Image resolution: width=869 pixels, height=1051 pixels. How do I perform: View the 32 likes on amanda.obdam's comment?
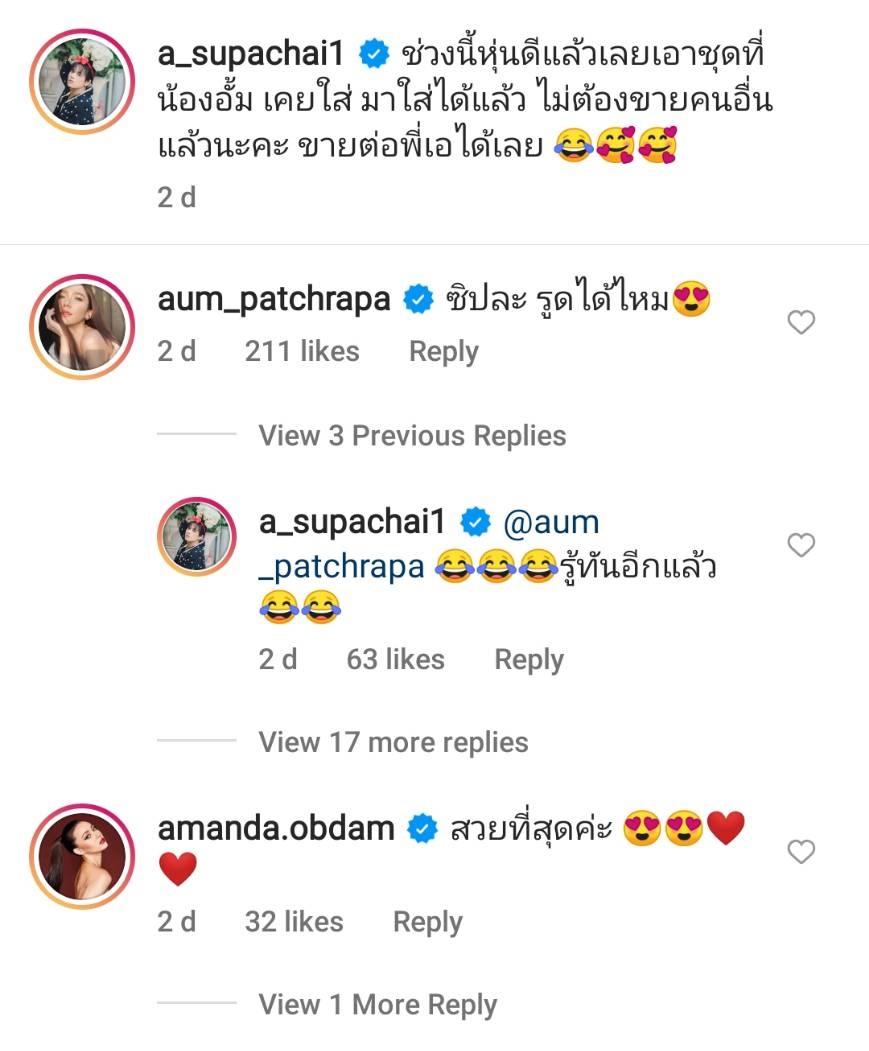click(x=293, y=922)
